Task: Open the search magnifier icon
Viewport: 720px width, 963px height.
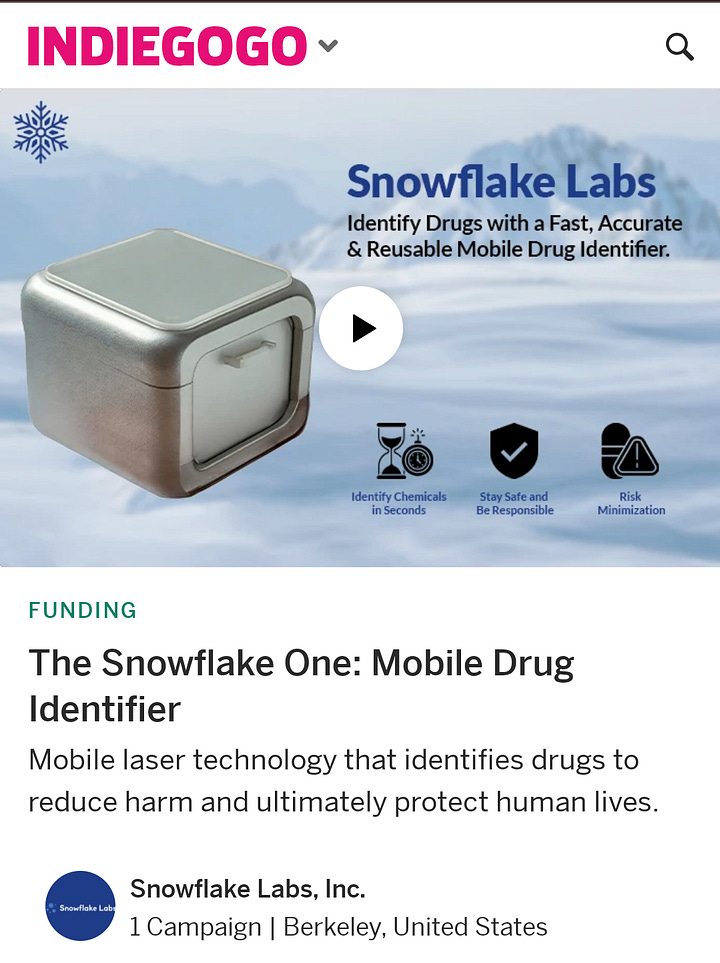Action: pos(679,46)
